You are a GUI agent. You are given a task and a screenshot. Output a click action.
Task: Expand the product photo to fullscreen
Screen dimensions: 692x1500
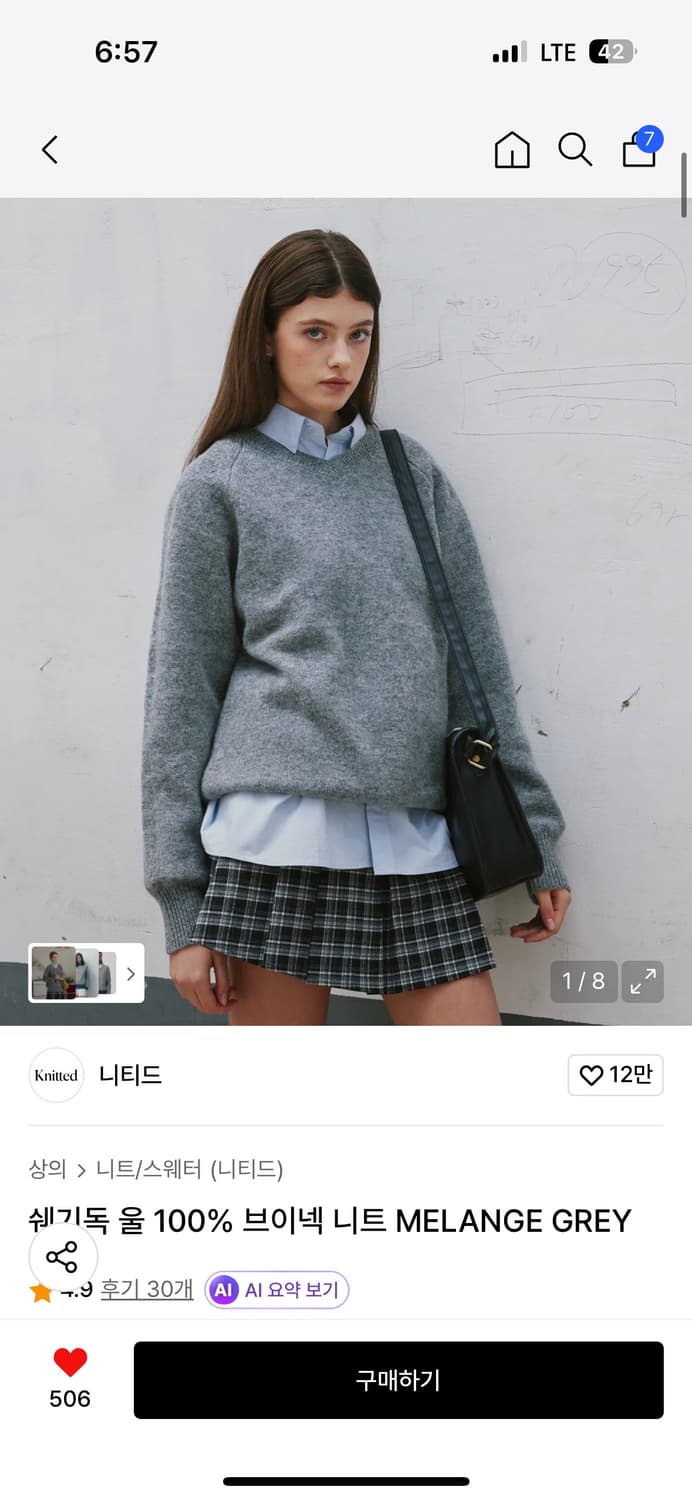tap(642, 981)
